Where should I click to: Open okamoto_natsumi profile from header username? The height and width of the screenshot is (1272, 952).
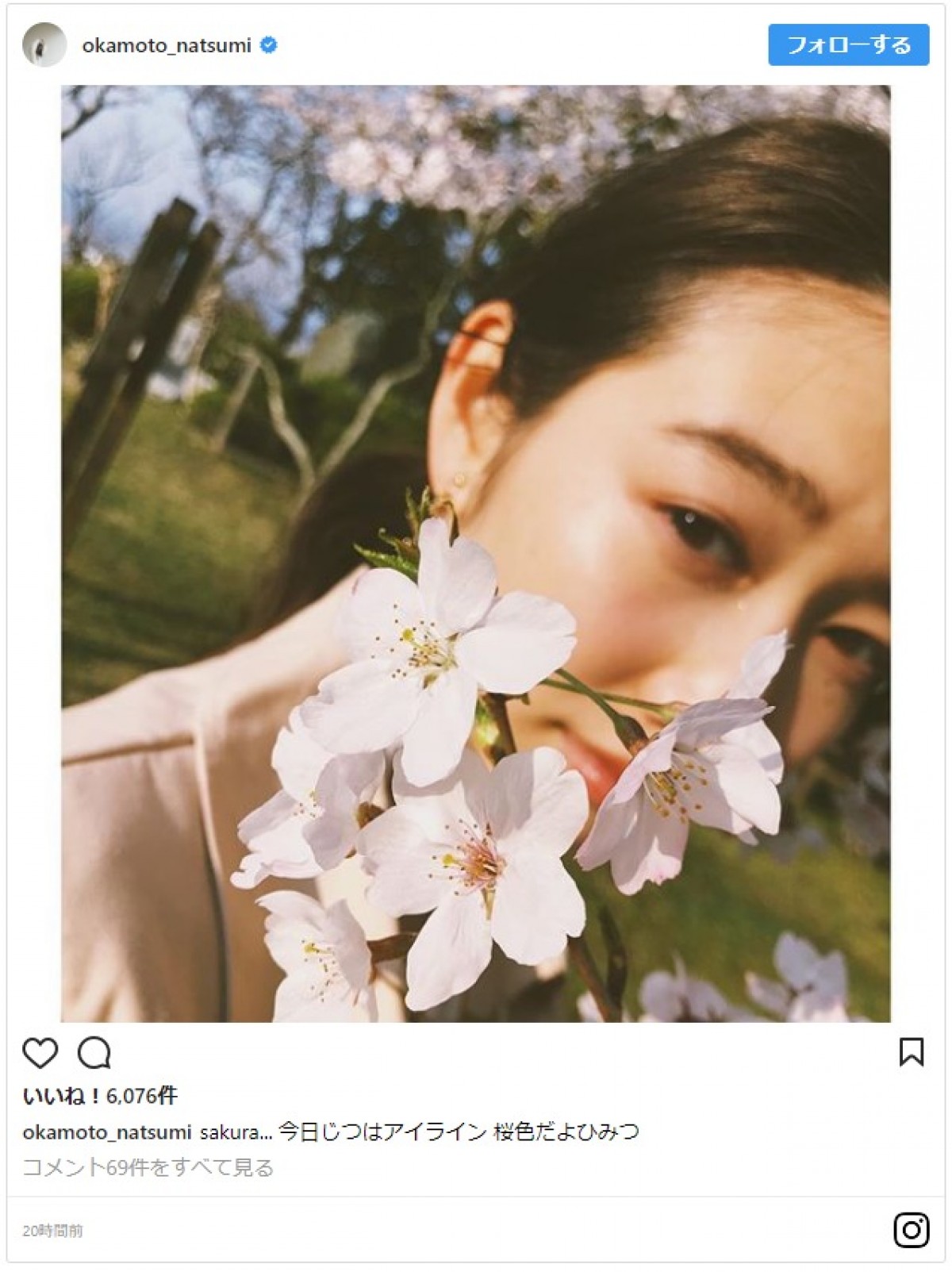click(x=167, y=45)
